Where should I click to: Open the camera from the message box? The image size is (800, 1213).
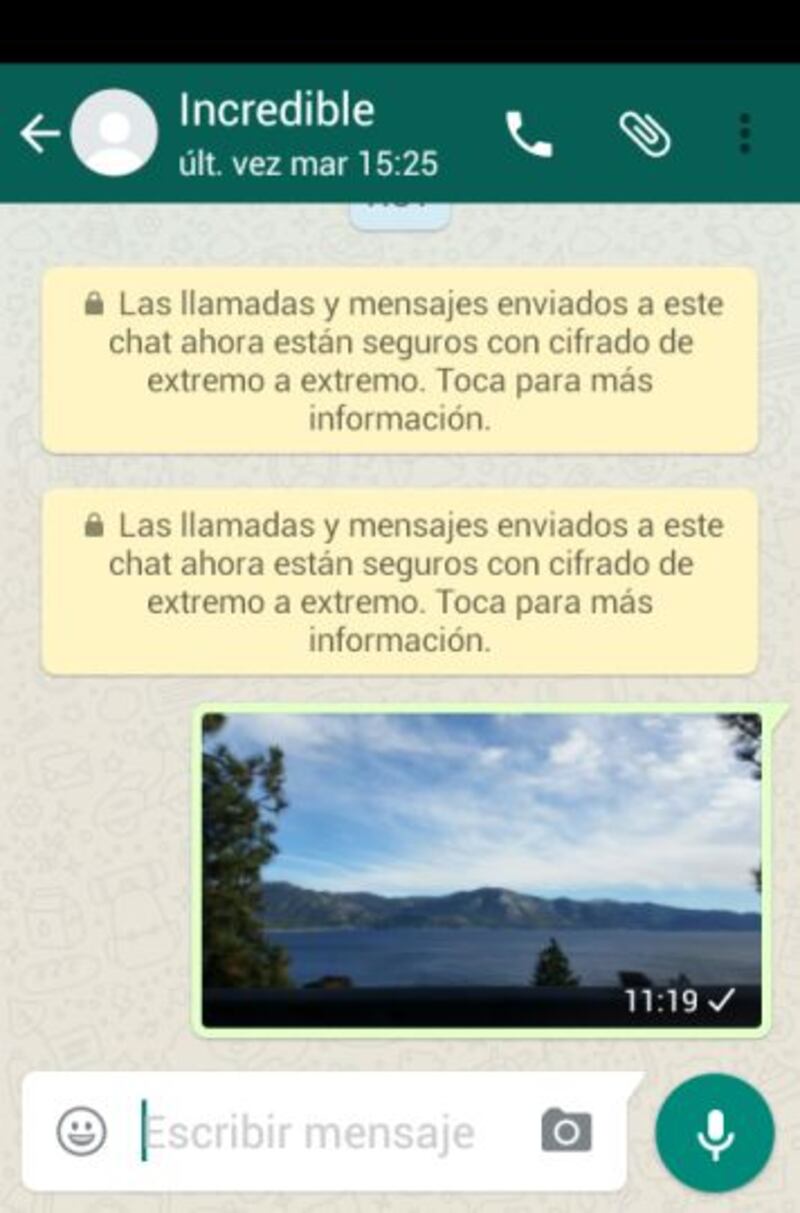[x=566, y=1132]
